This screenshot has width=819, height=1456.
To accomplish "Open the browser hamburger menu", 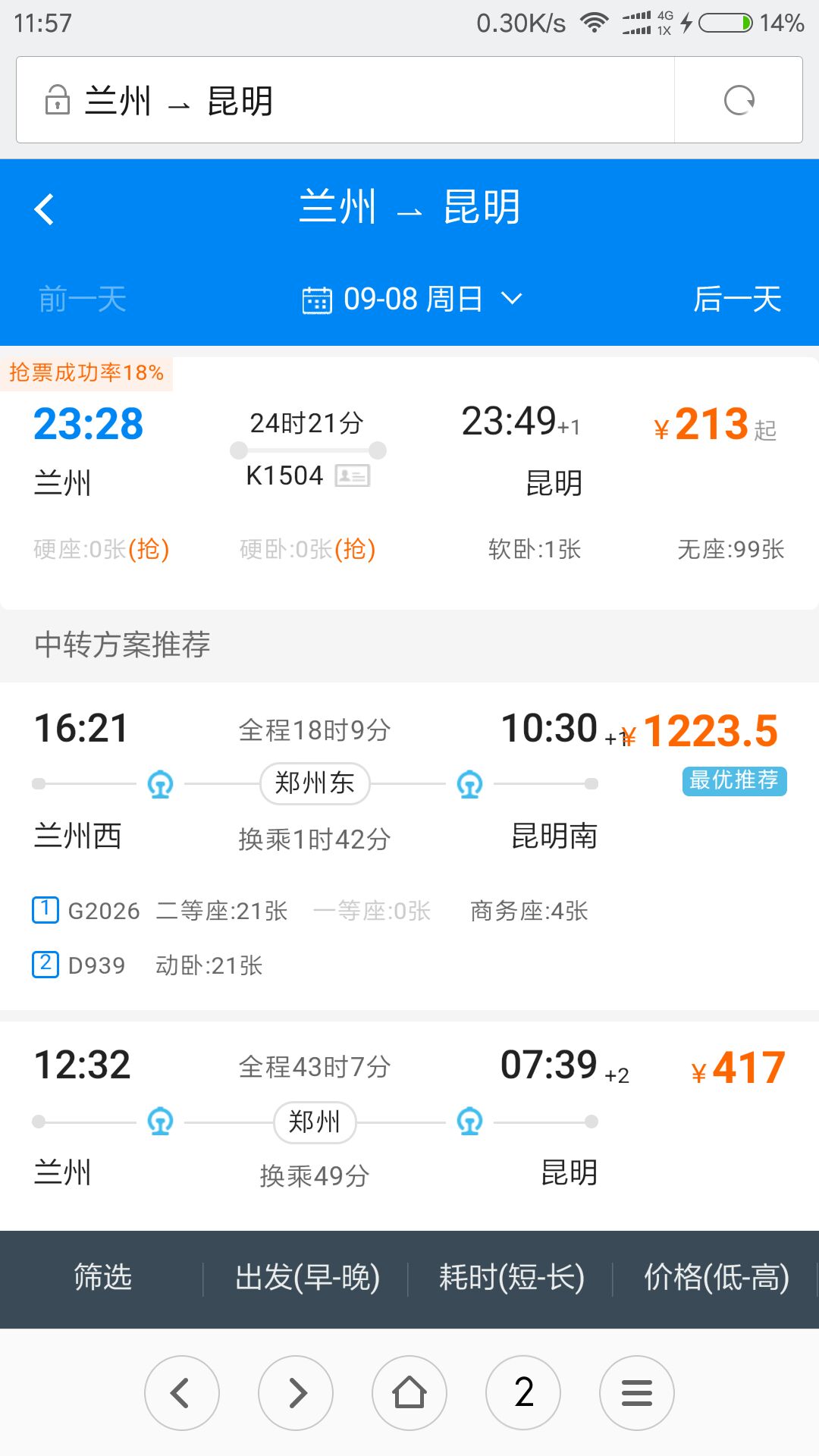I will (x=637, y=1392).
